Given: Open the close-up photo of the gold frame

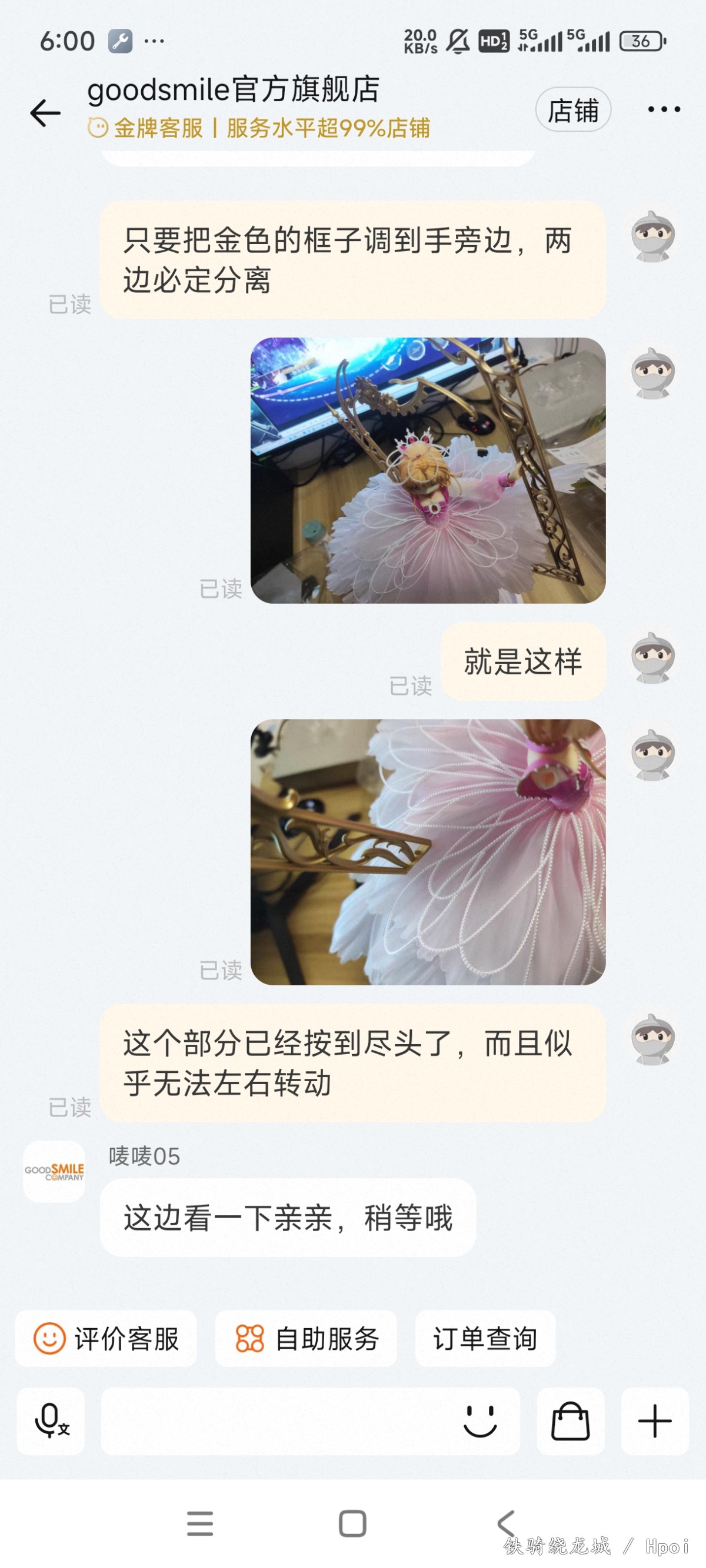Looking at the screenshot, I should click(428, 852).
